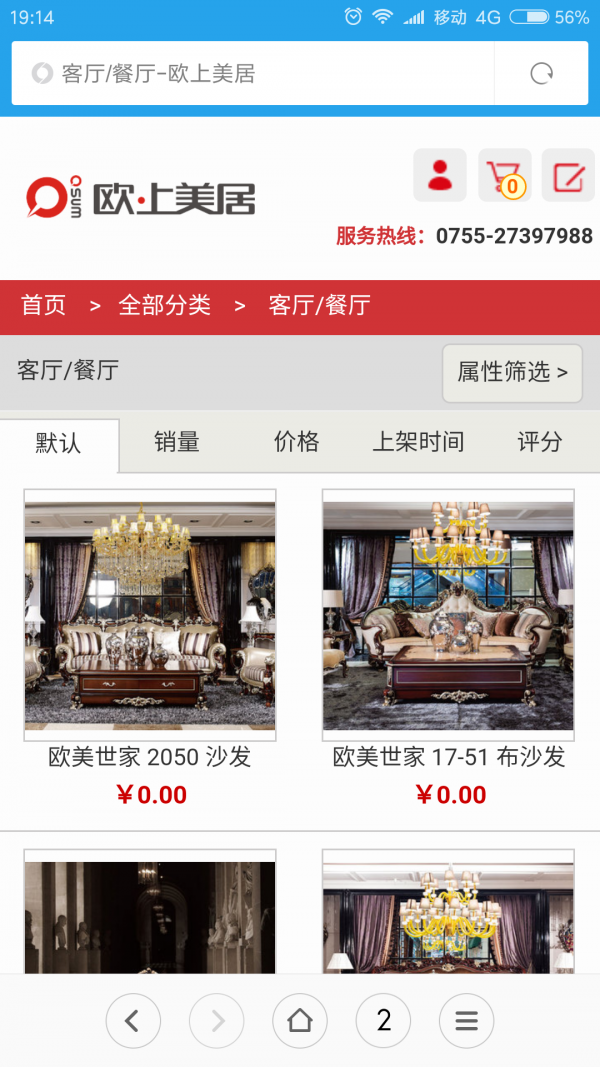
Task: Open 属性筛选 filter
Action: coord(512,373)
